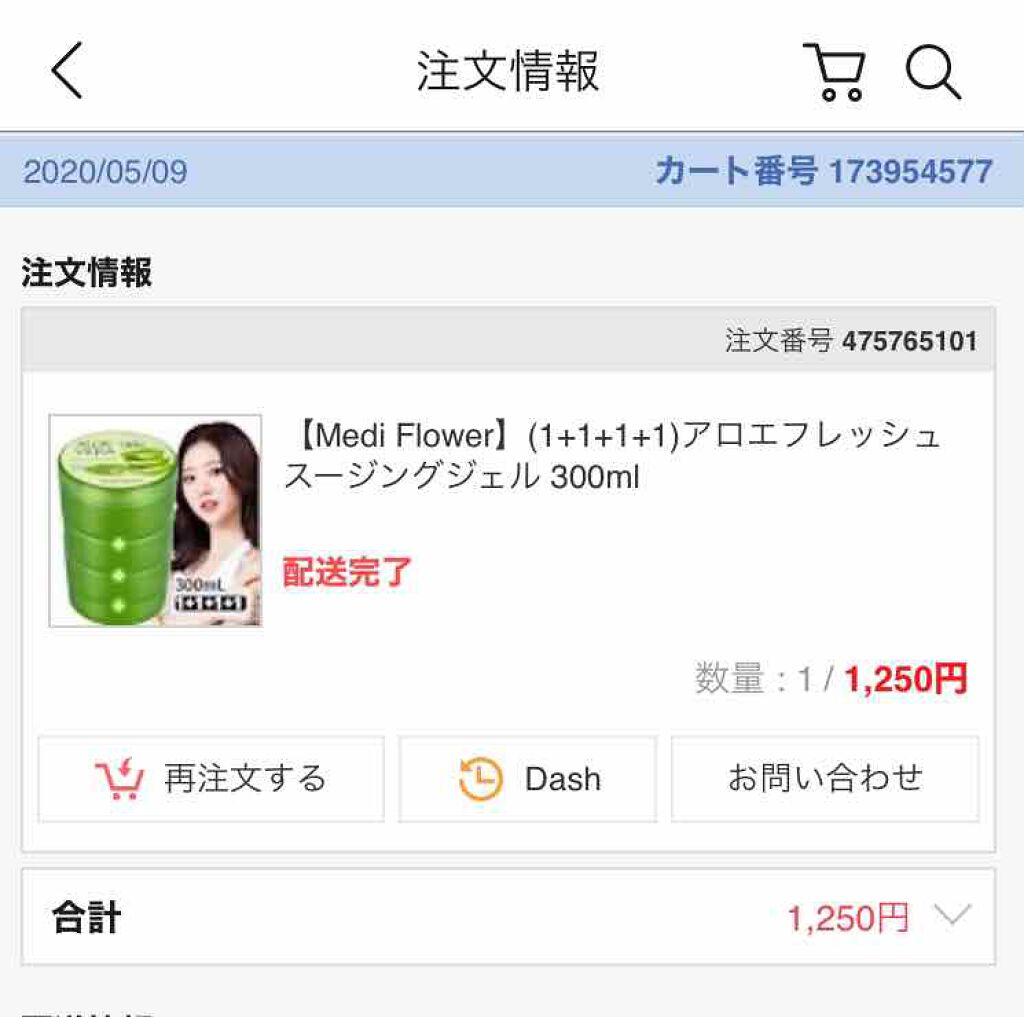
Task: Tap the Dash button
Action: (x=528, y=779)
